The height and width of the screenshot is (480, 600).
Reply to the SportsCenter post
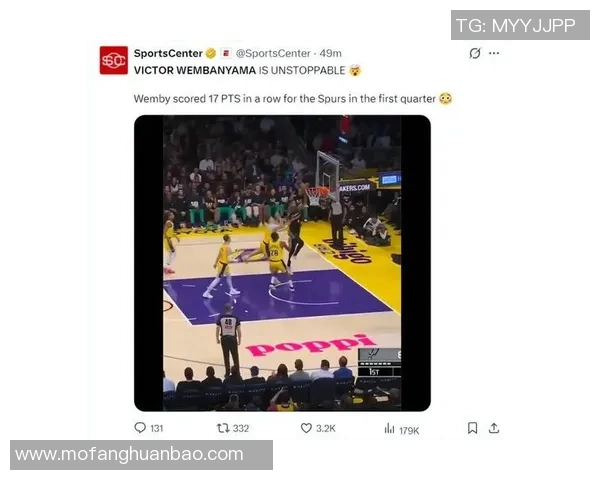click(x=140, y=428)
